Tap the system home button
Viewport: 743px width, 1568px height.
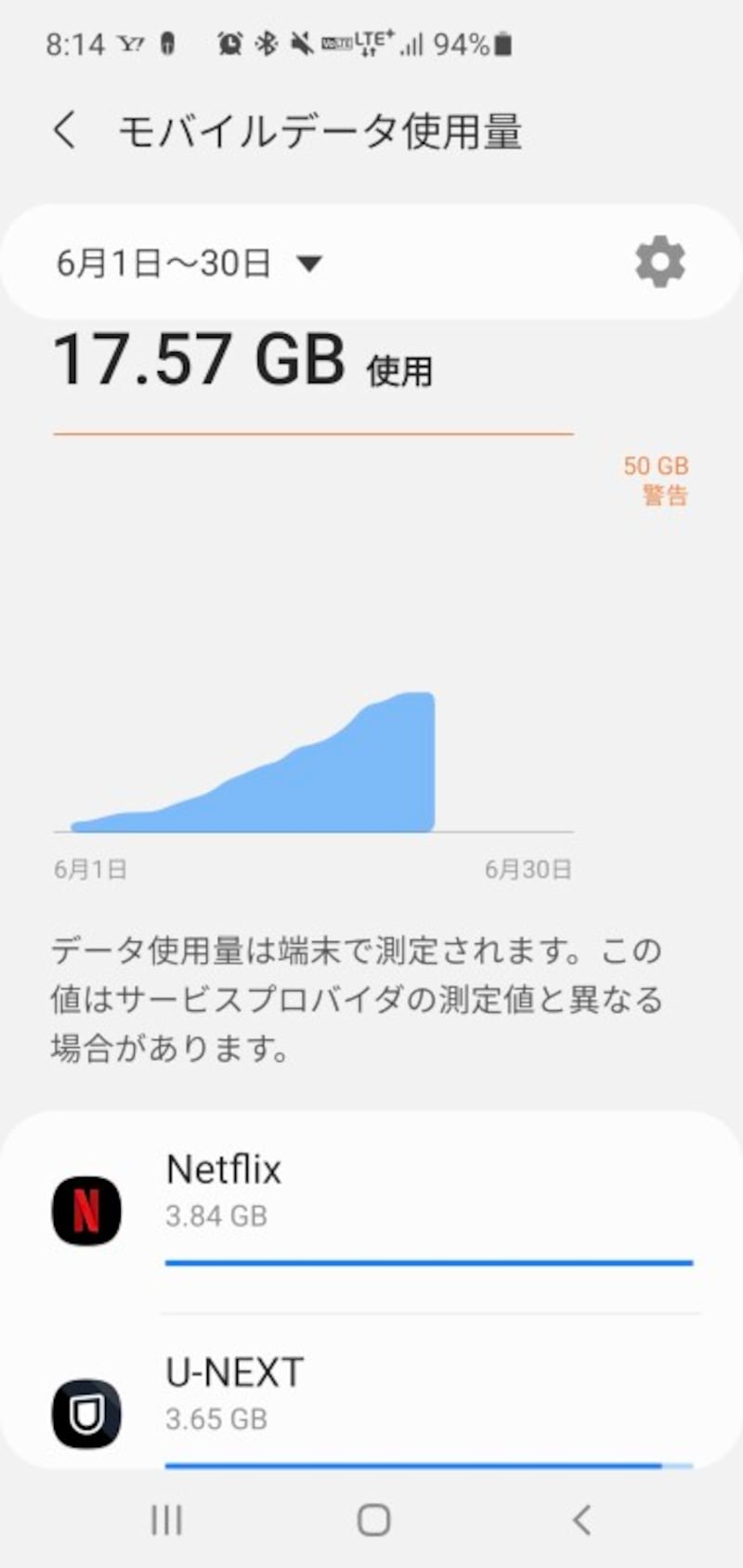point(373,1520)
